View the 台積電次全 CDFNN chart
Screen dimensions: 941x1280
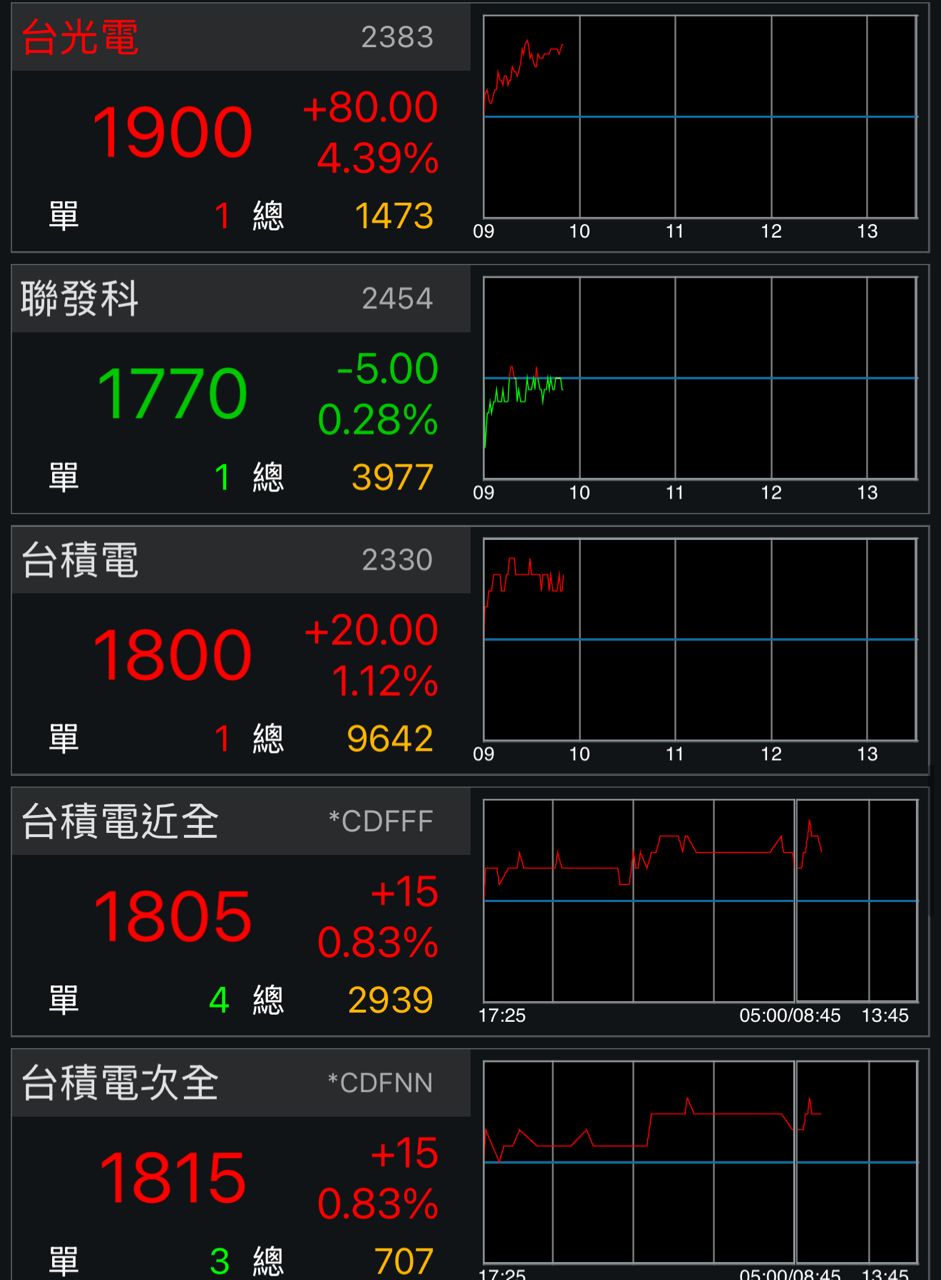pos(700,1162)
